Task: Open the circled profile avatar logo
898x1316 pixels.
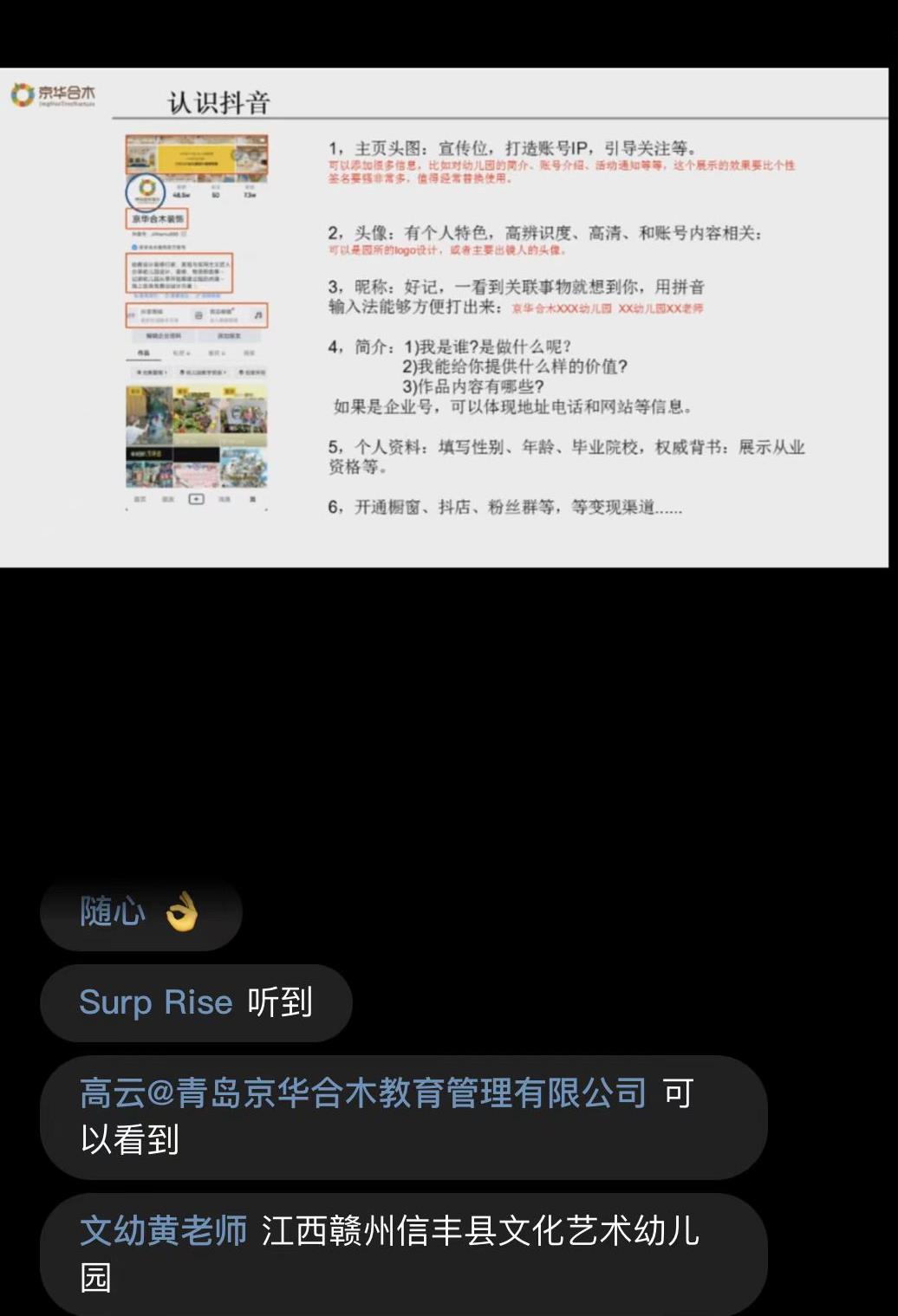Action: tap(146, 191)
